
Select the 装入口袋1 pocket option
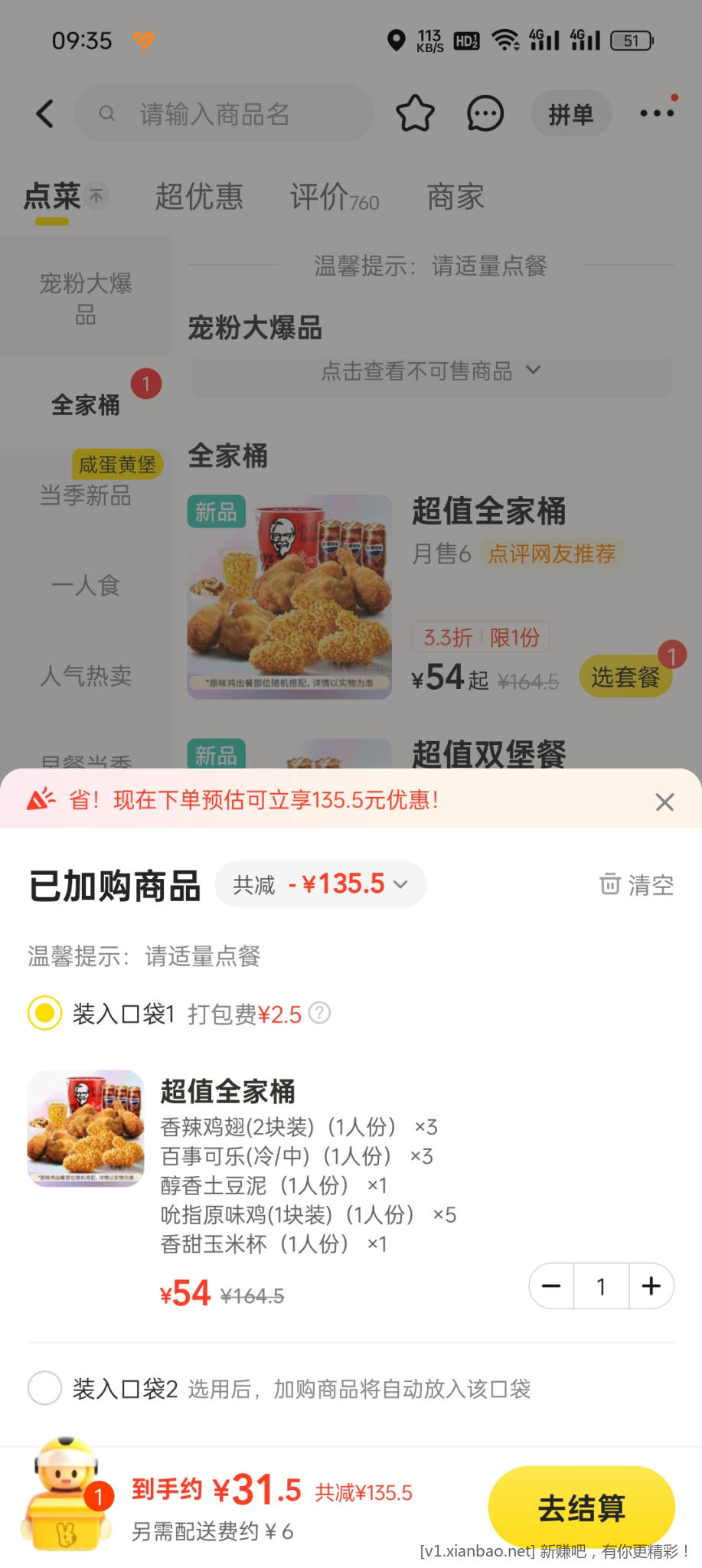pos(44,1012)
